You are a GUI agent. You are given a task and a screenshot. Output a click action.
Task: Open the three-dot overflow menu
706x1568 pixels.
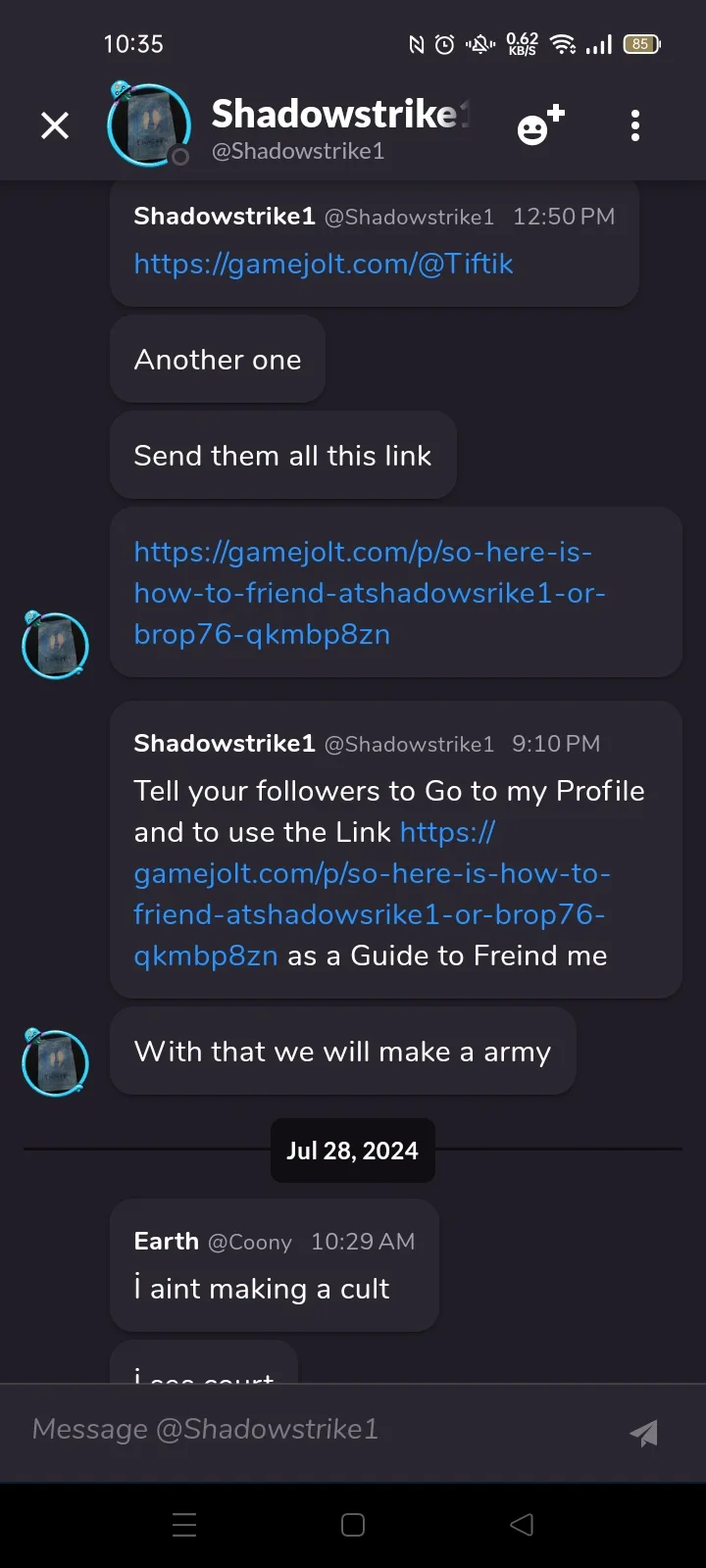pos(635,125)
